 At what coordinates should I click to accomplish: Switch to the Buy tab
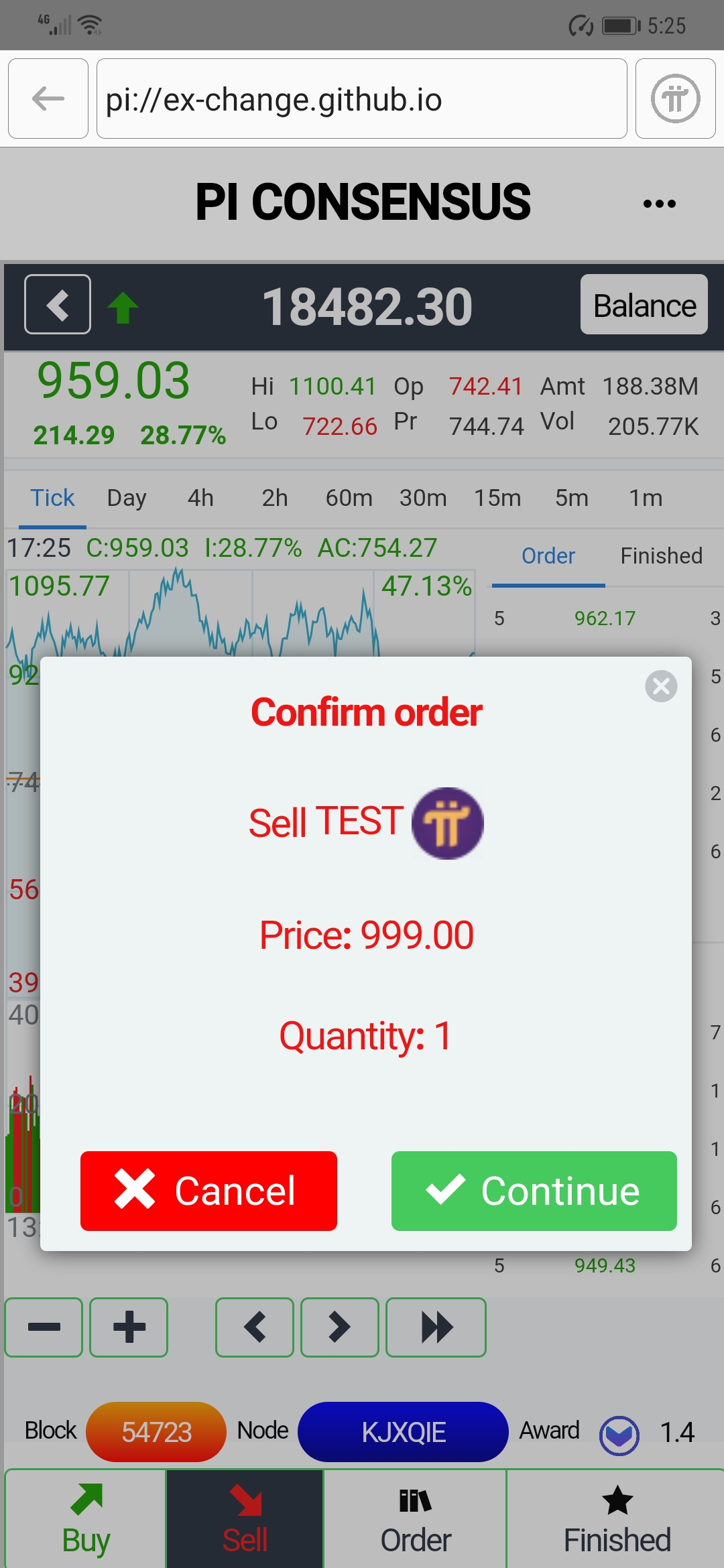click(86, 1520)
